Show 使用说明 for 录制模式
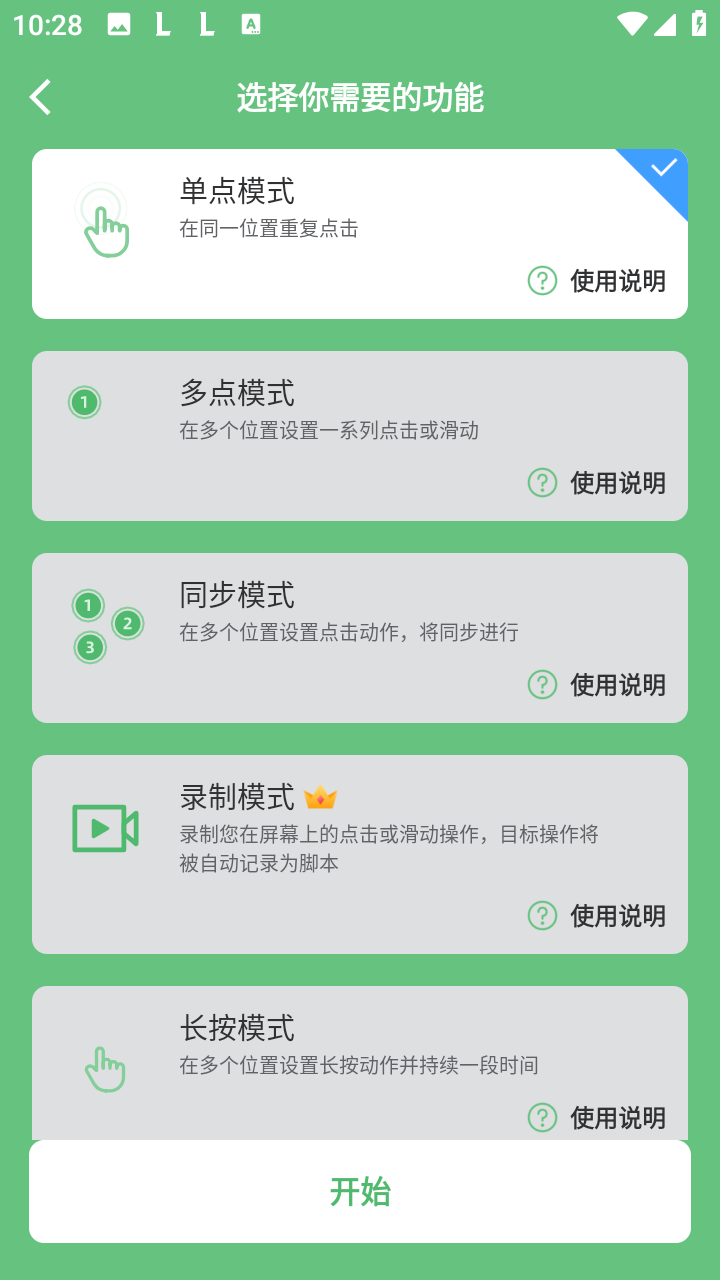This screenshot has width=720, height=1280. click(x=597, y=916)
